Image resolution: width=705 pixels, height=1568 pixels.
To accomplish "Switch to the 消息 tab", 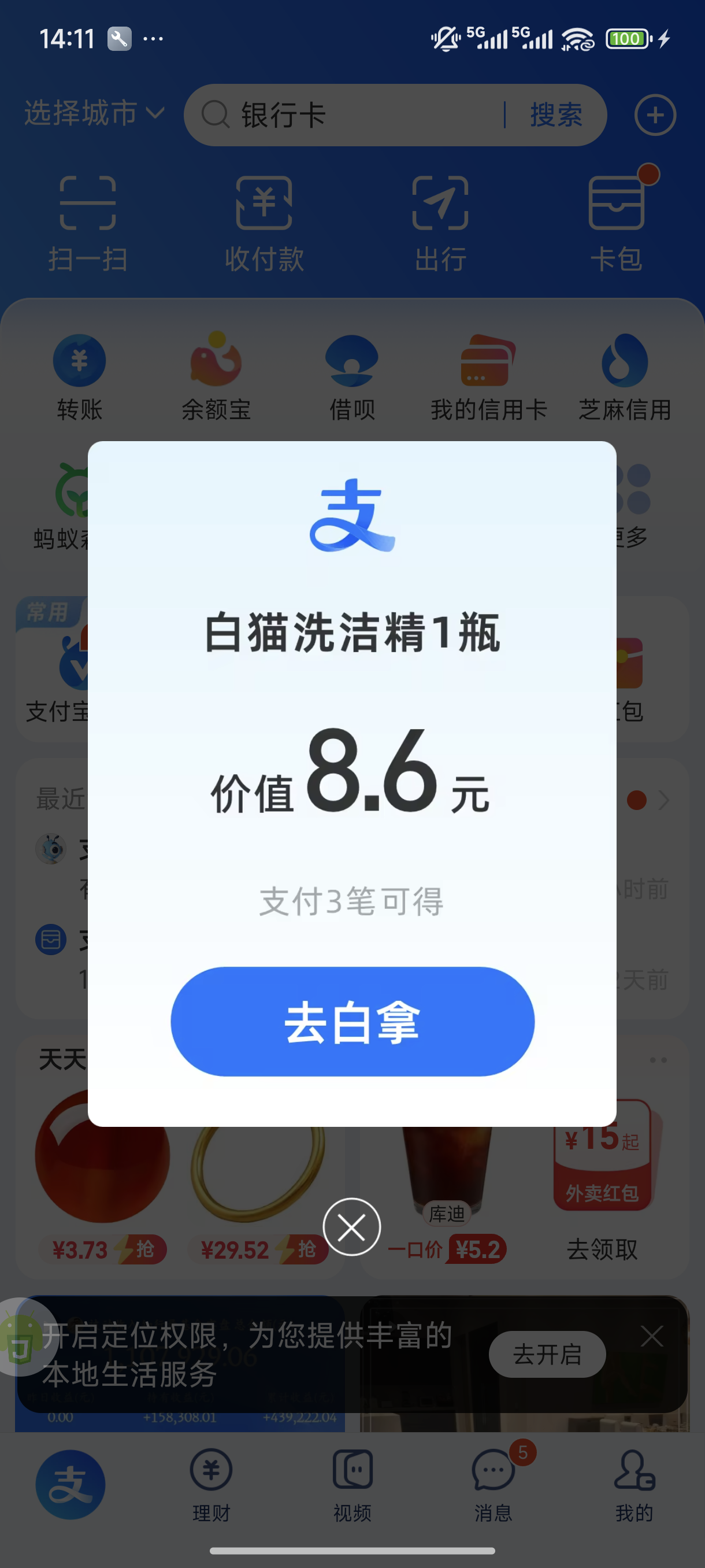I will click(x=493, y=1484).
